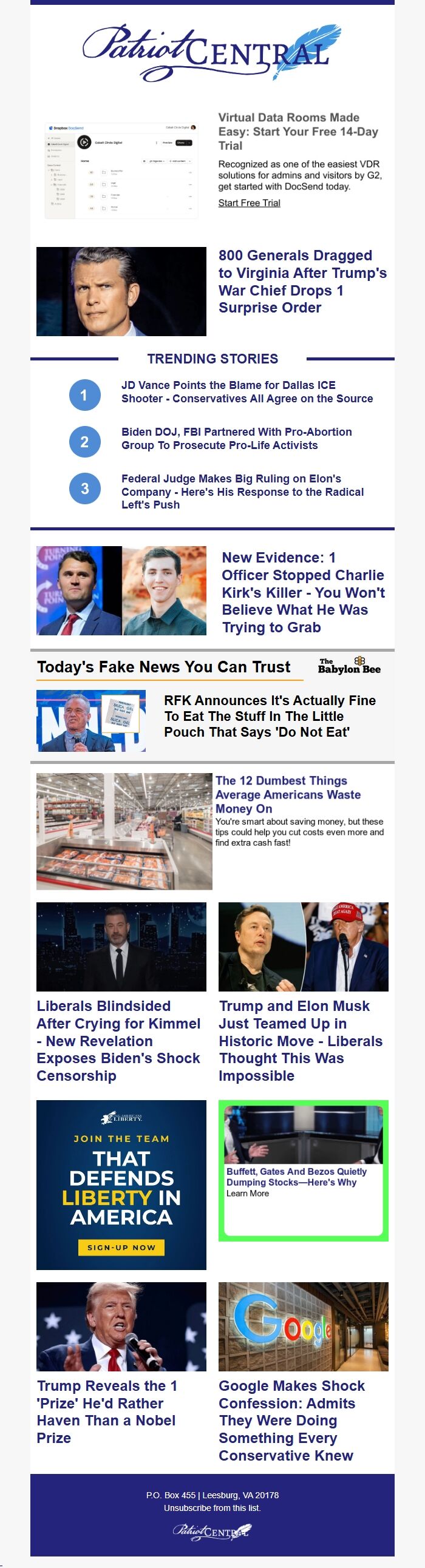Viewport: 425px width, 1568px height.
Task: Open the Biden DOJ, FBI trending story
Action: pyautogui.click(x=236, y=438)
